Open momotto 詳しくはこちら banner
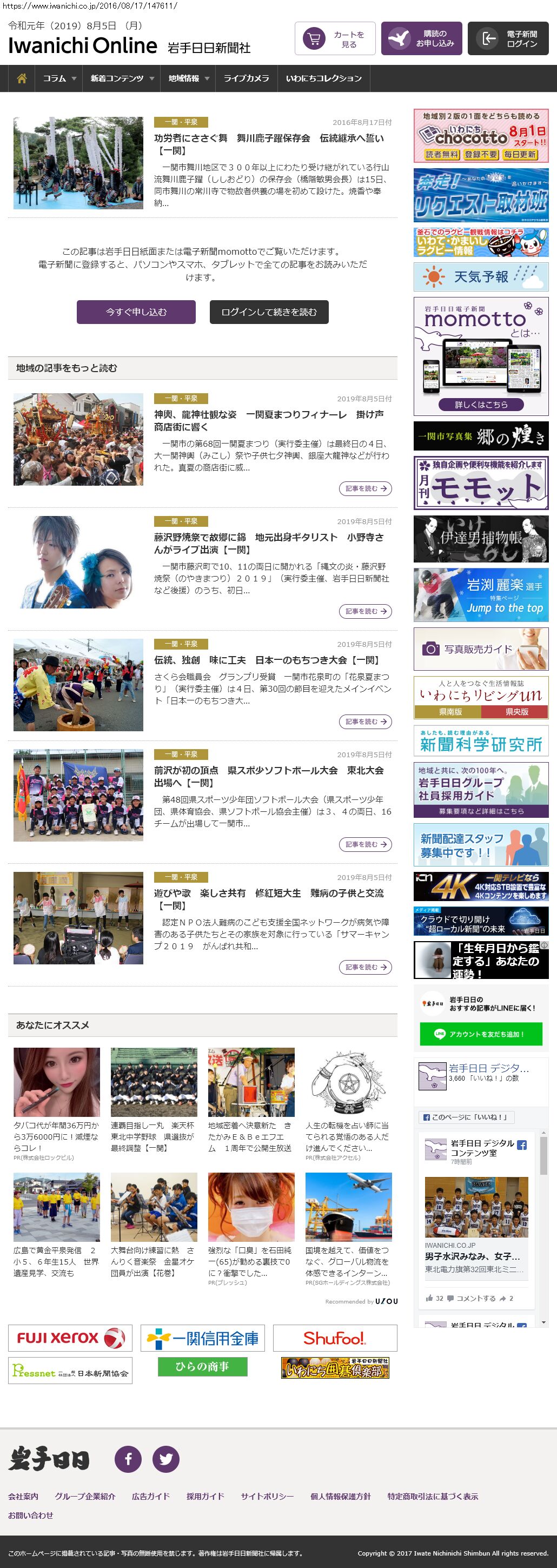 (x=480, y=404)
